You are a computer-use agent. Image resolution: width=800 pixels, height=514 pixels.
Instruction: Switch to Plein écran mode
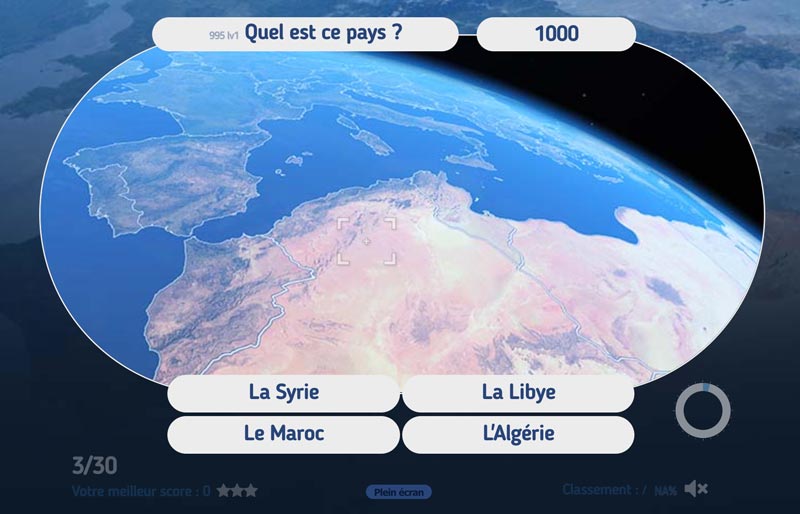pos(399,492)
